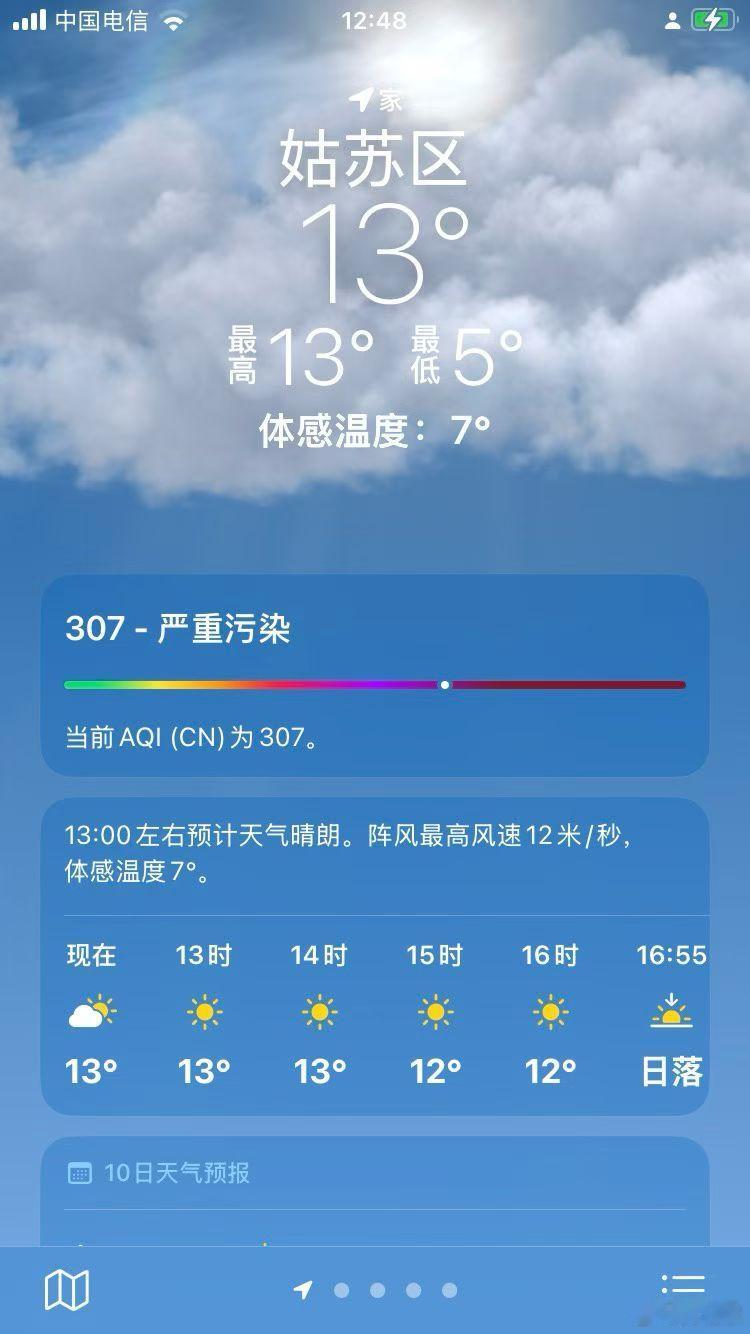750x1334 pixels.
Task: Tap the battery charging indicator
Action: pos(710,18)
